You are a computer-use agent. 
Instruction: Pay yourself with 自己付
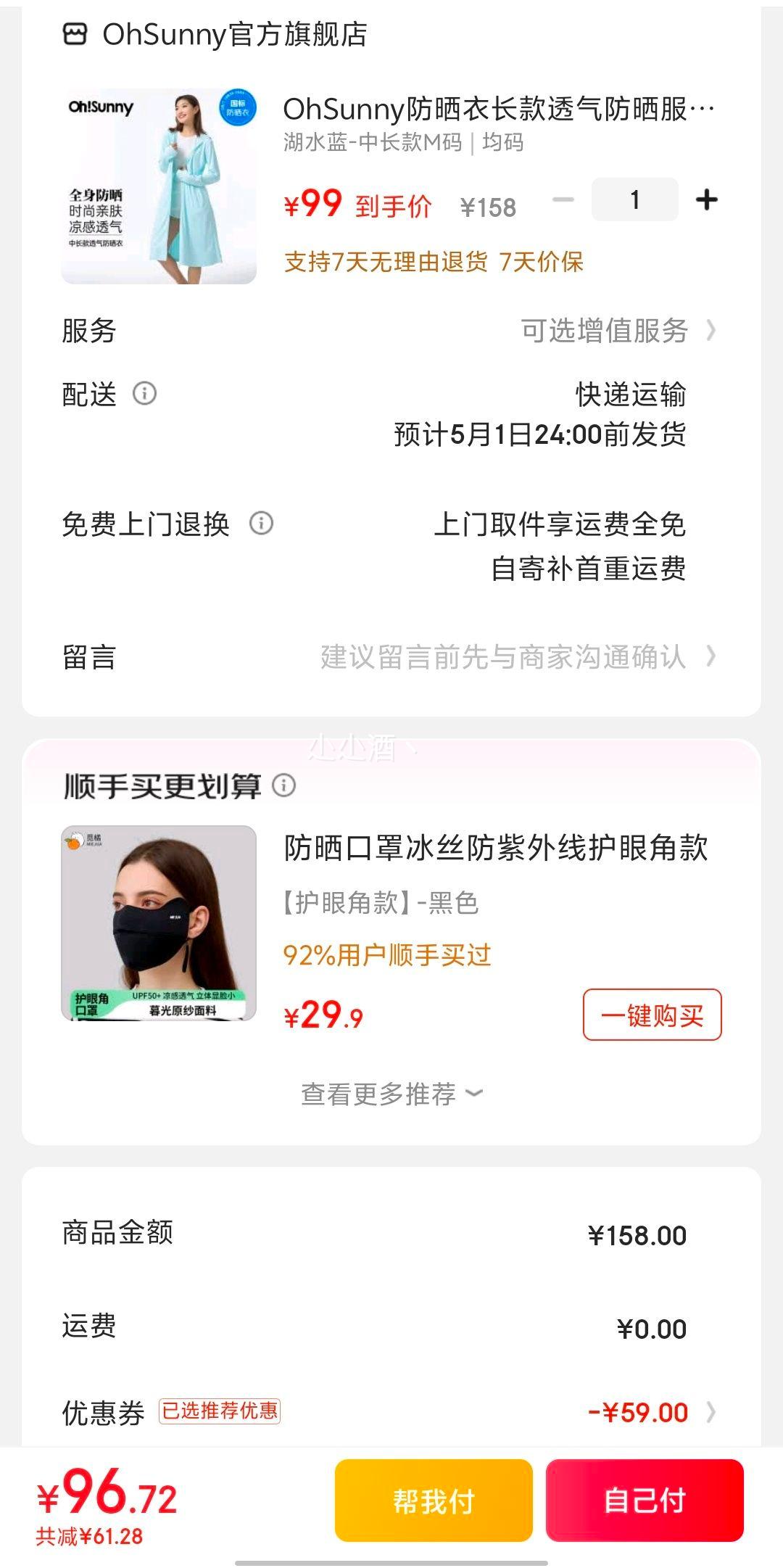click(x=645, y=1501)
